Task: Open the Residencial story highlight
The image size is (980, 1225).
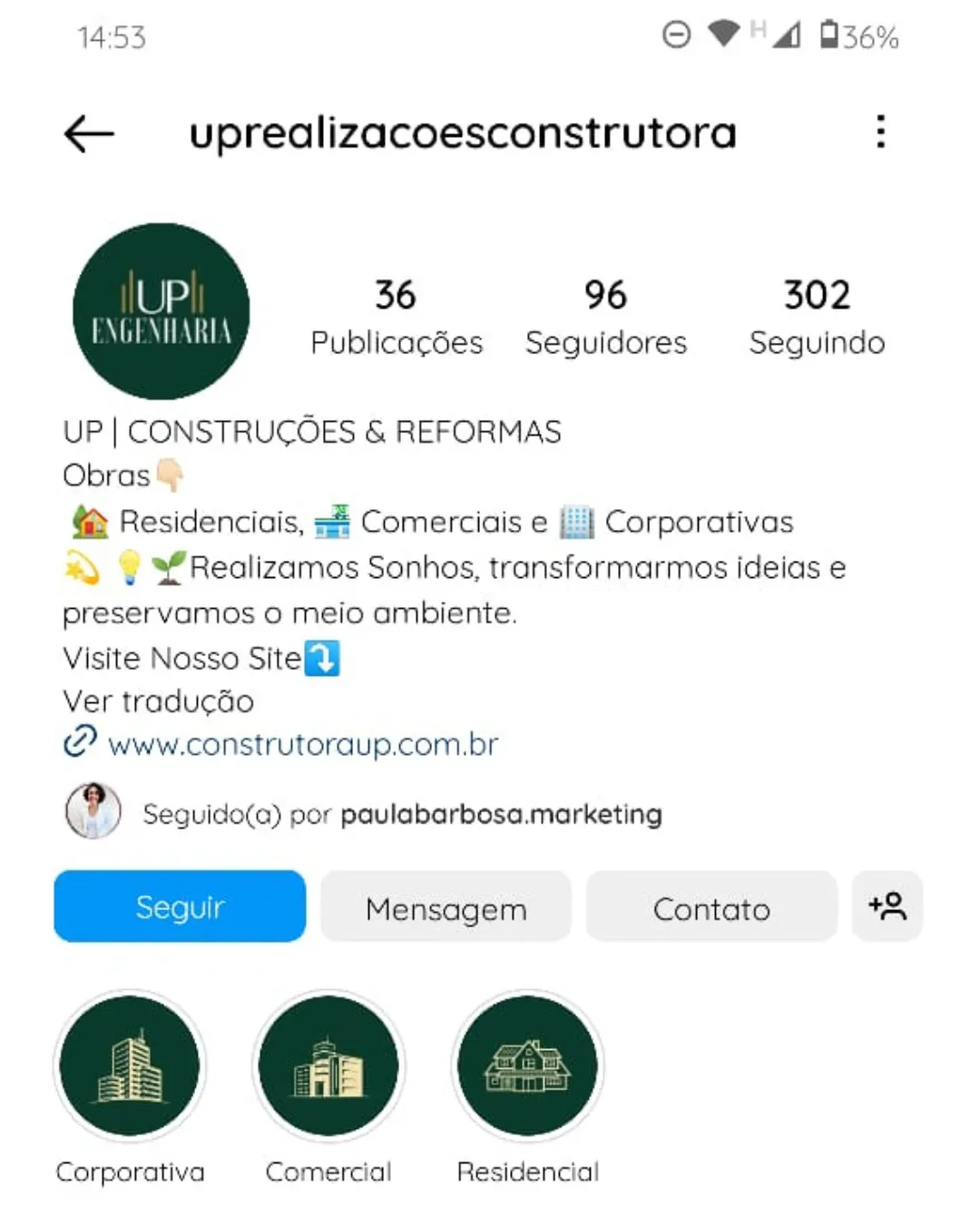Action: (x=527, y=1065)
